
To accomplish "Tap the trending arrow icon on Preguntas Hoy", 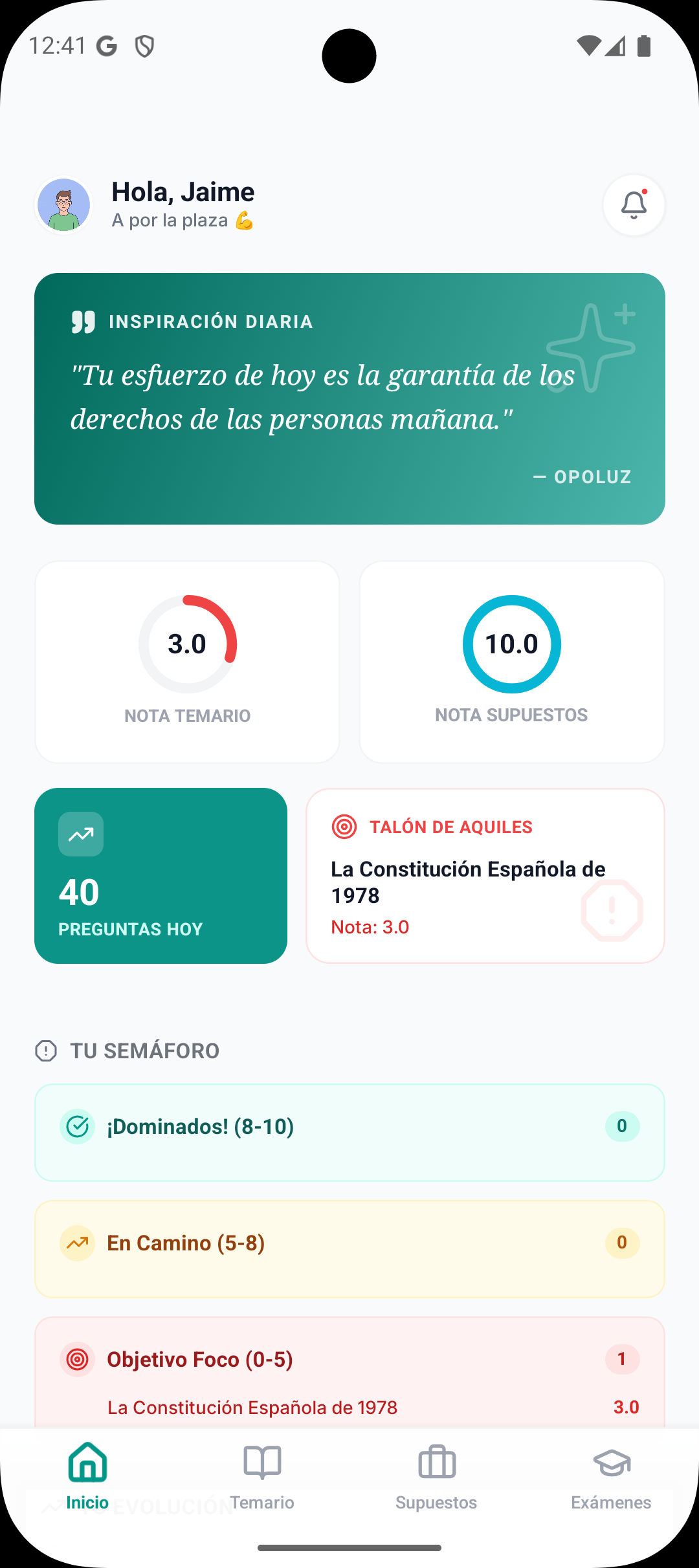I will (80, 834).
